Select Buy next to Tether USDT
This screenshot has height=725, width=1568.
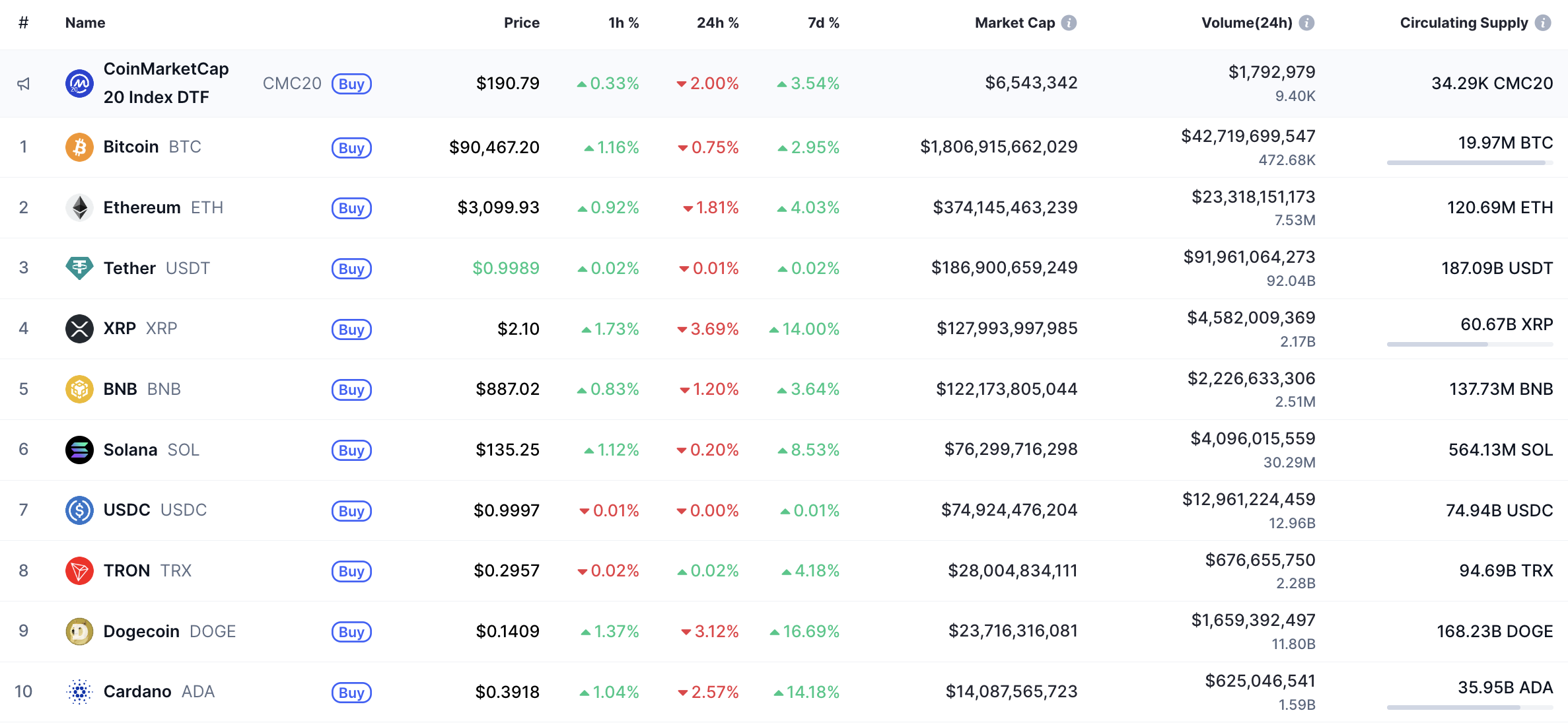[x=351, y=269]
